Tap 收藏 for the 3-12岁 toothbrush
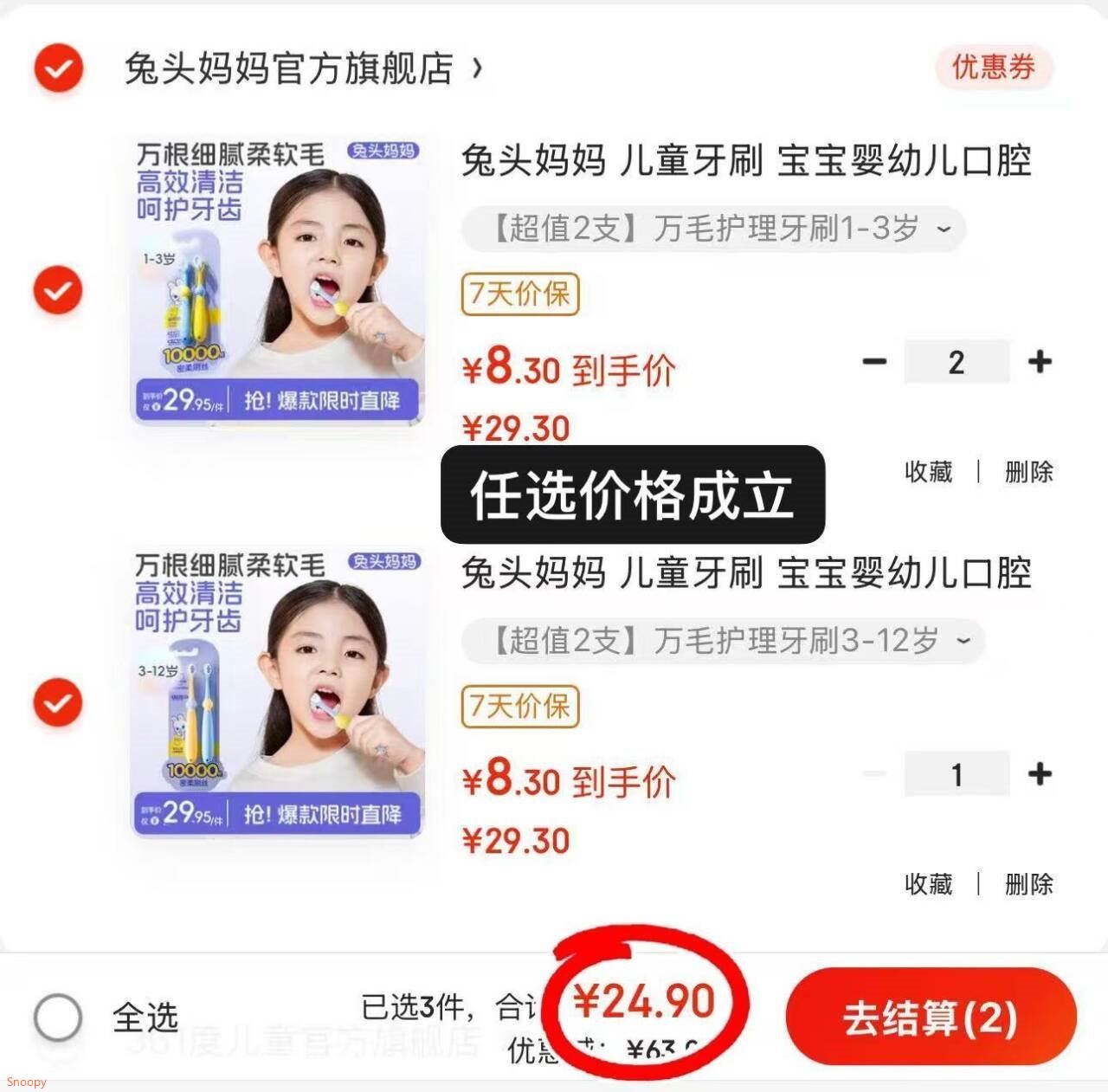Image resolution: width=1108 pixels, height=1092 pixels. pyautogui.click(x=928, y=884)
